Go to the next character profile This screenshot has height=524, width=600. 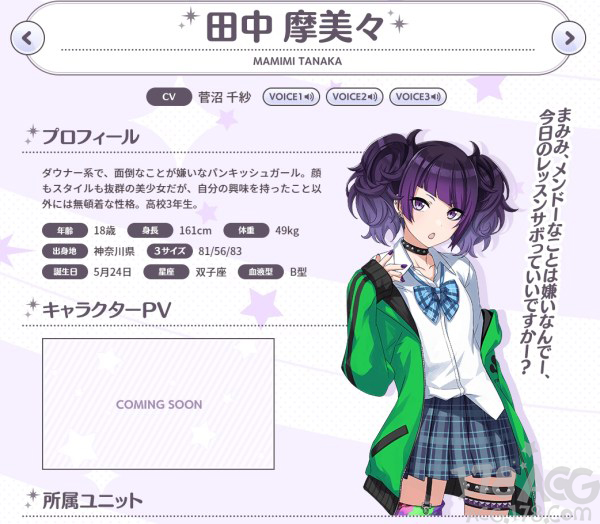[568, 39]
